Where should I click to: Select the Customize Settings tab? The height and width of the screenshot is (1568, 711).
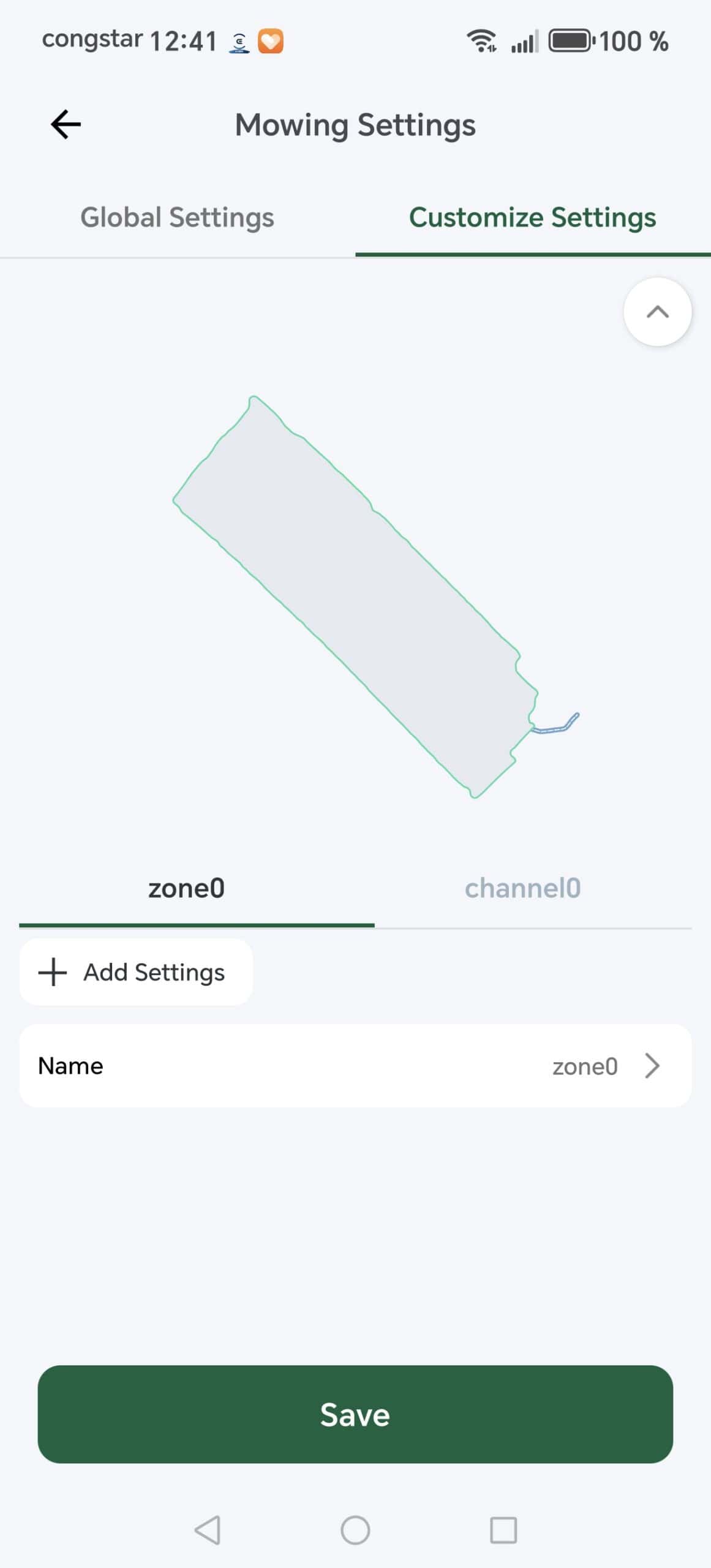tap(532, 217)
